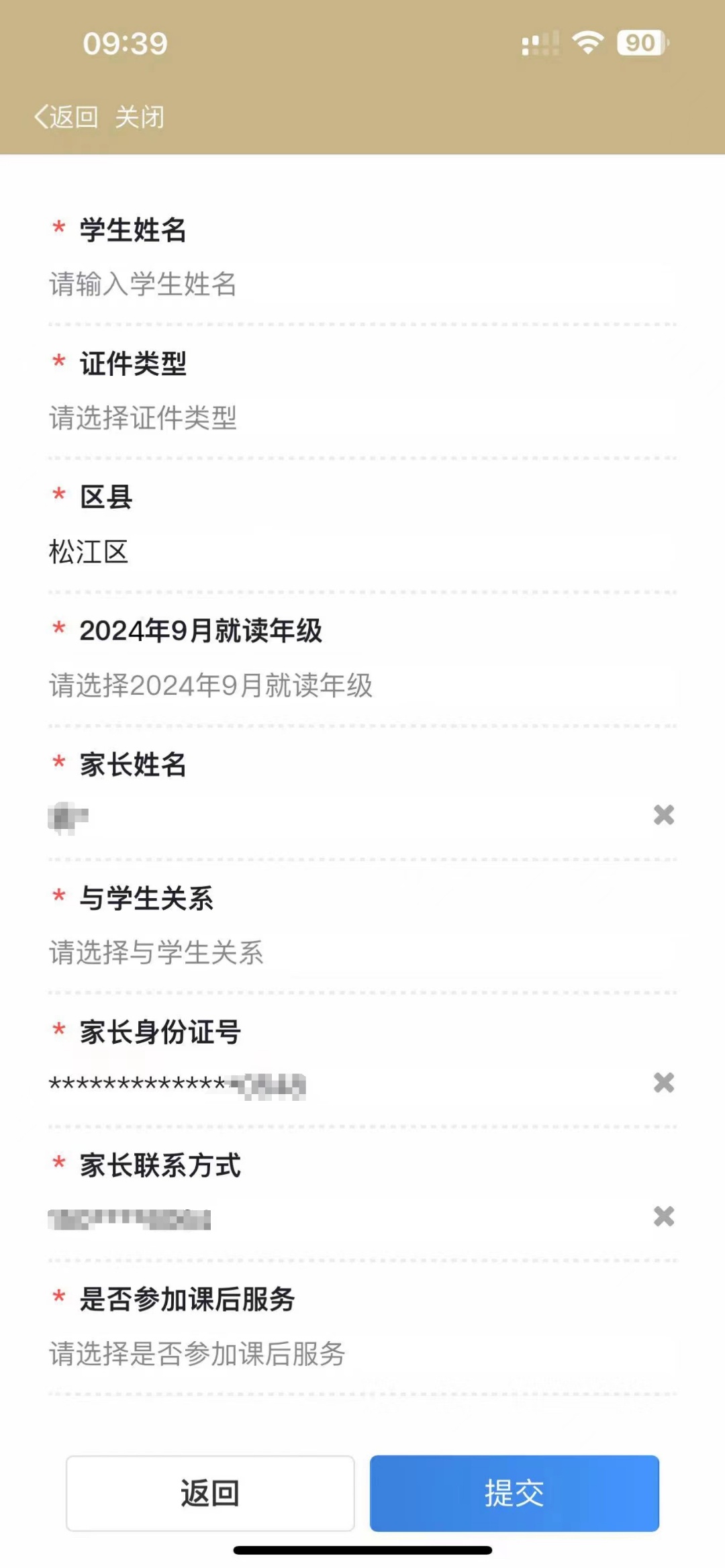725x1568 pixels.
Task: Tap 关闭 to close the page
Action: pos(140,117)
